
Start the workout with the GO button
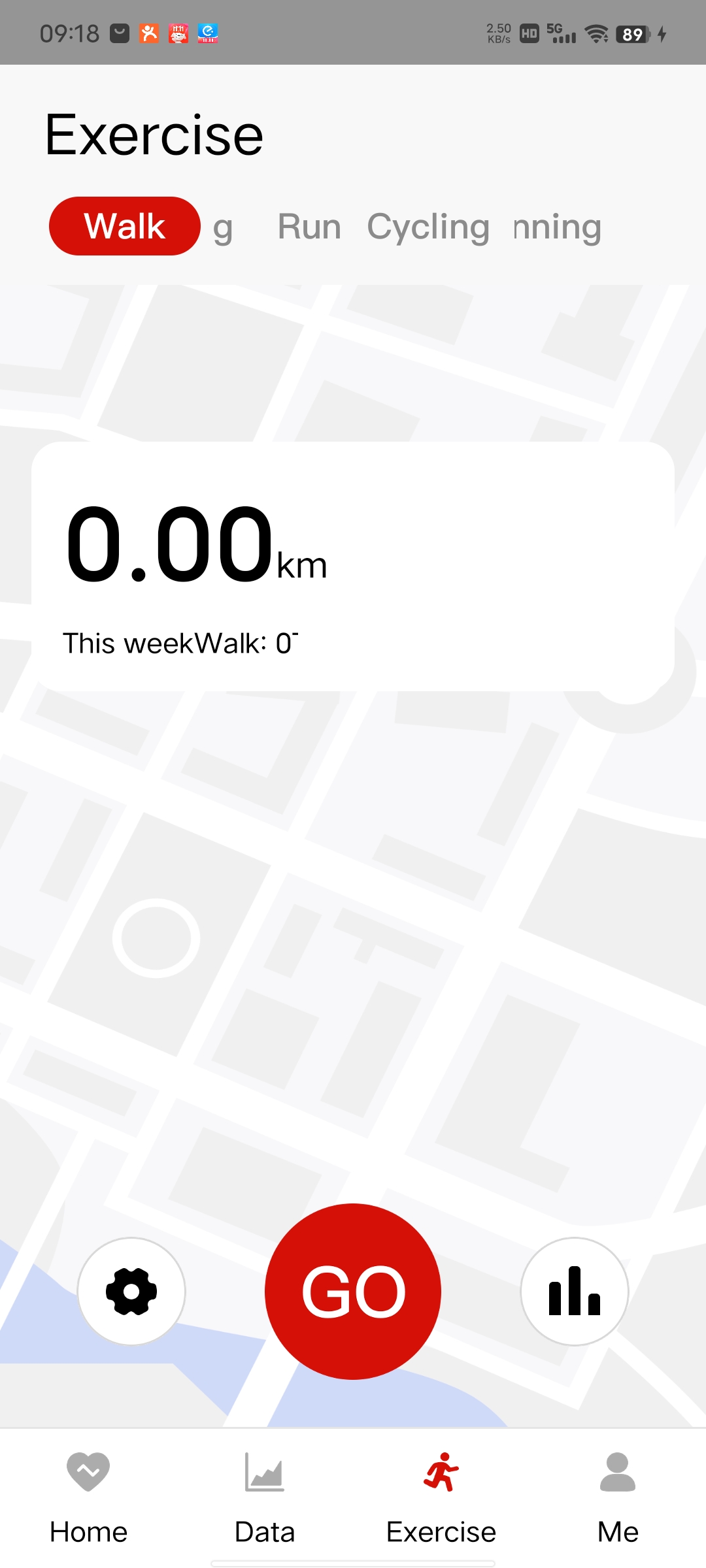tap(353, 1291)
